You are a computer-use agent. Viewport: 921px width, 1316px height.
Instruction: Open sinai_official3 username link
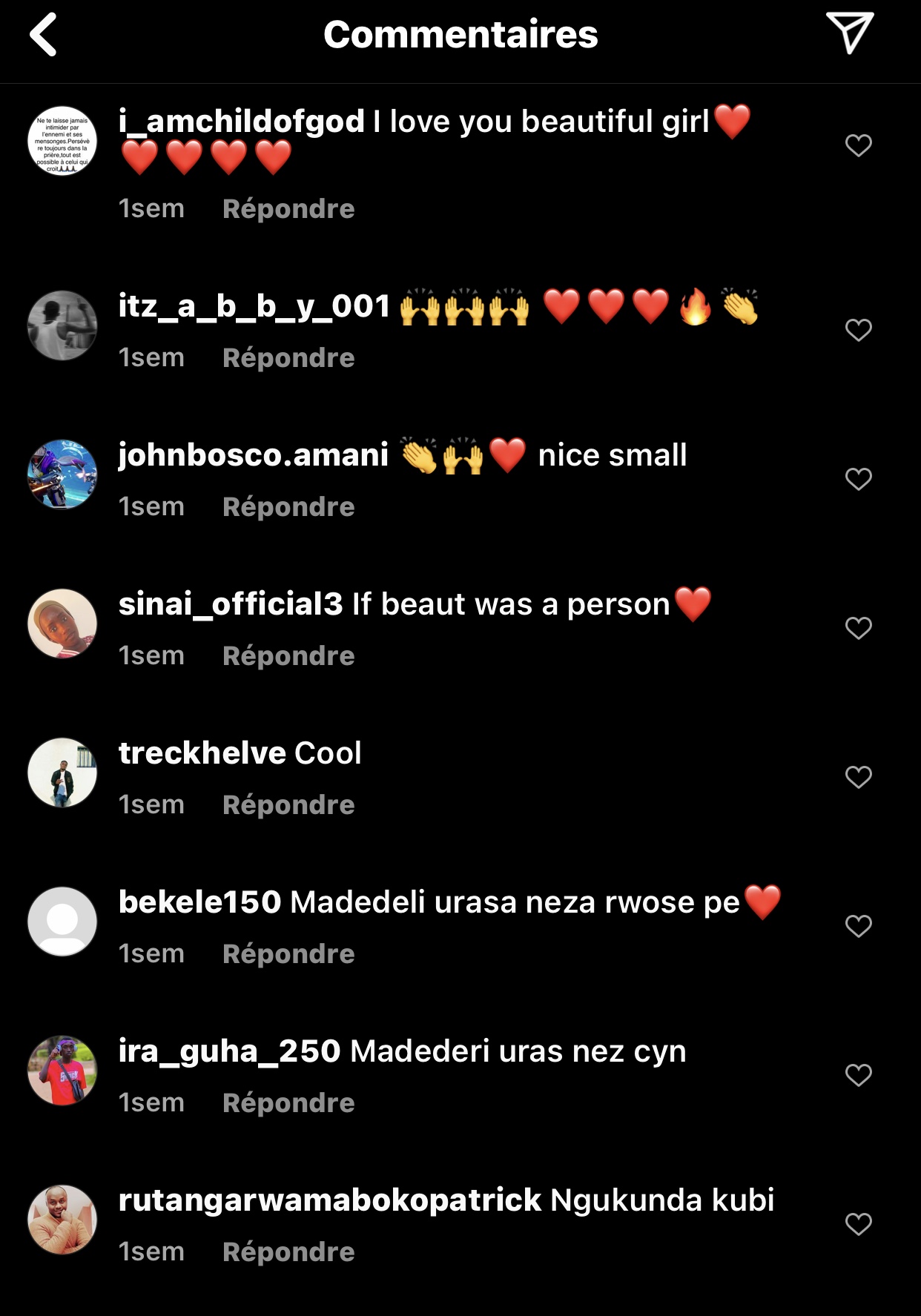(x=230, y=604)
